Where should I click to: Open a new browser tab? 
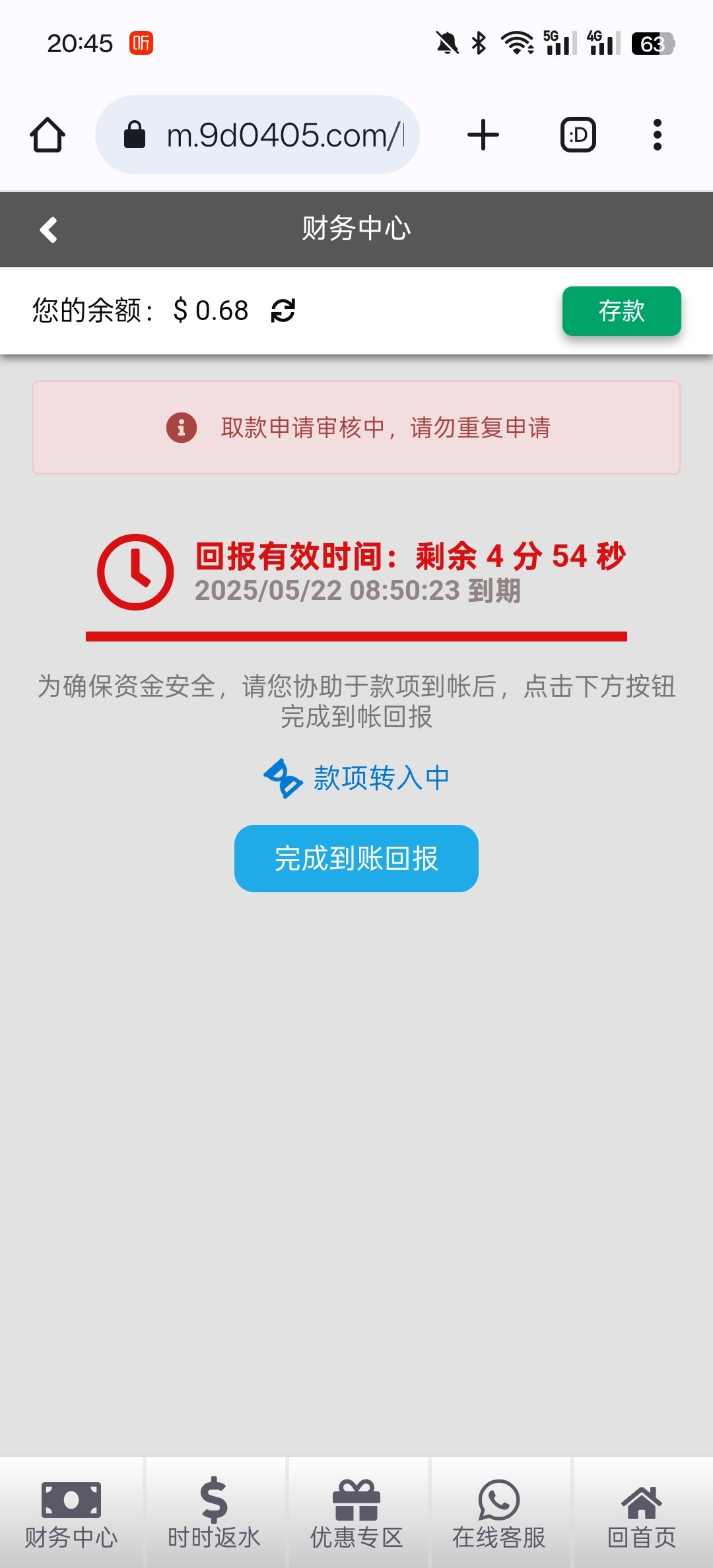pyautogui.click(x=483, y=135)
